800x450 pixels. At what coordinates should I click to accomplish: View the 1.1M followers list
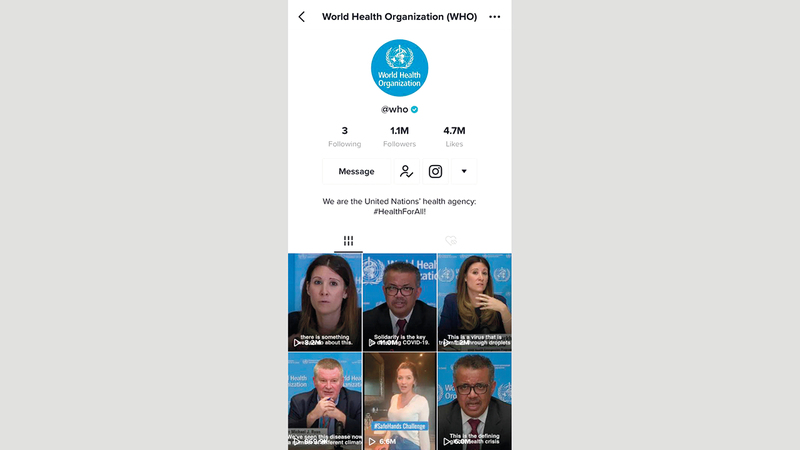399,136
